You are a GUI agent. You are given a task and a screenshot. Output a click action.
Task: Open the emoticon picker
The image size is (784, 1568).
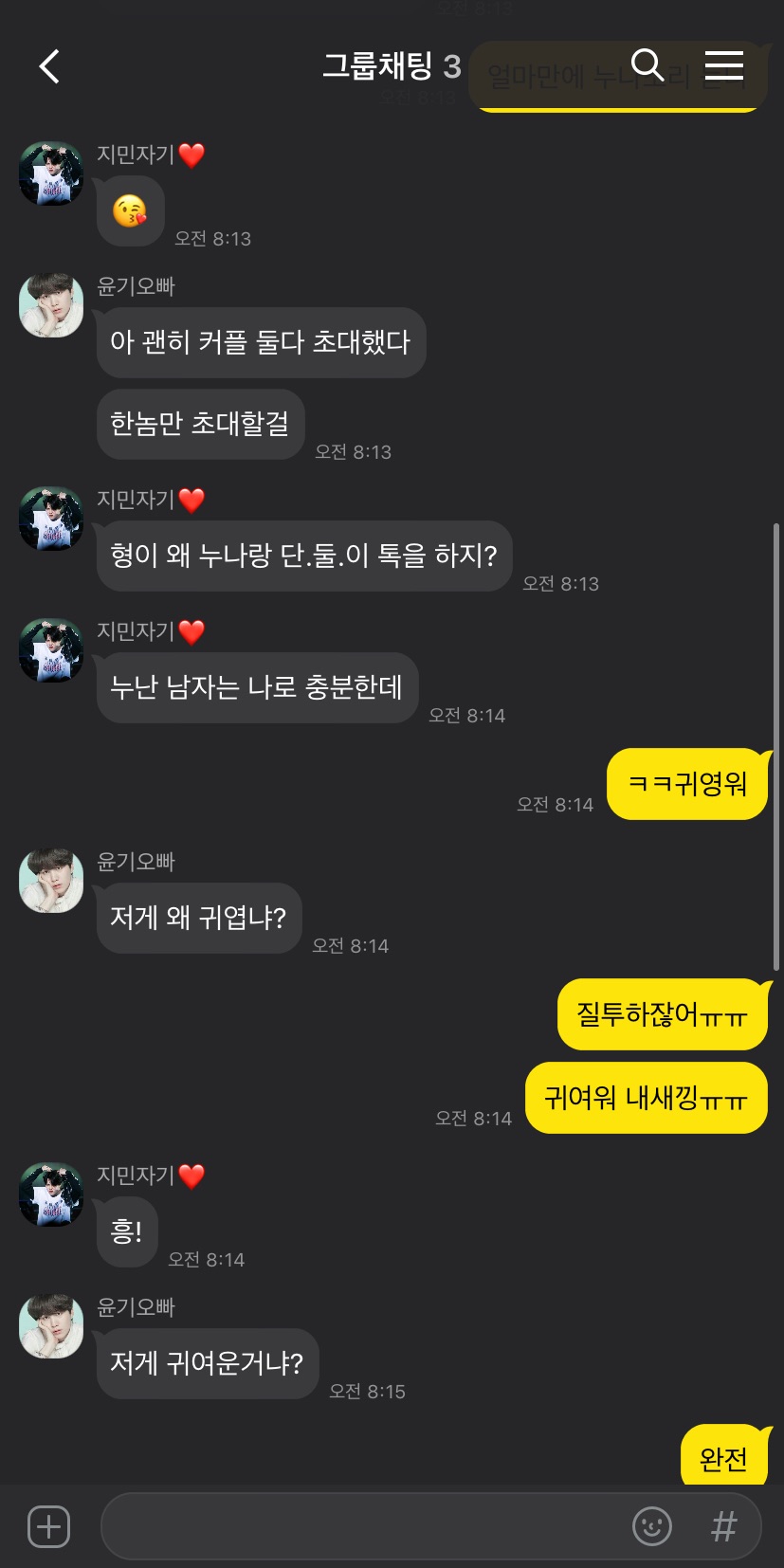(x=651, y=1526)
